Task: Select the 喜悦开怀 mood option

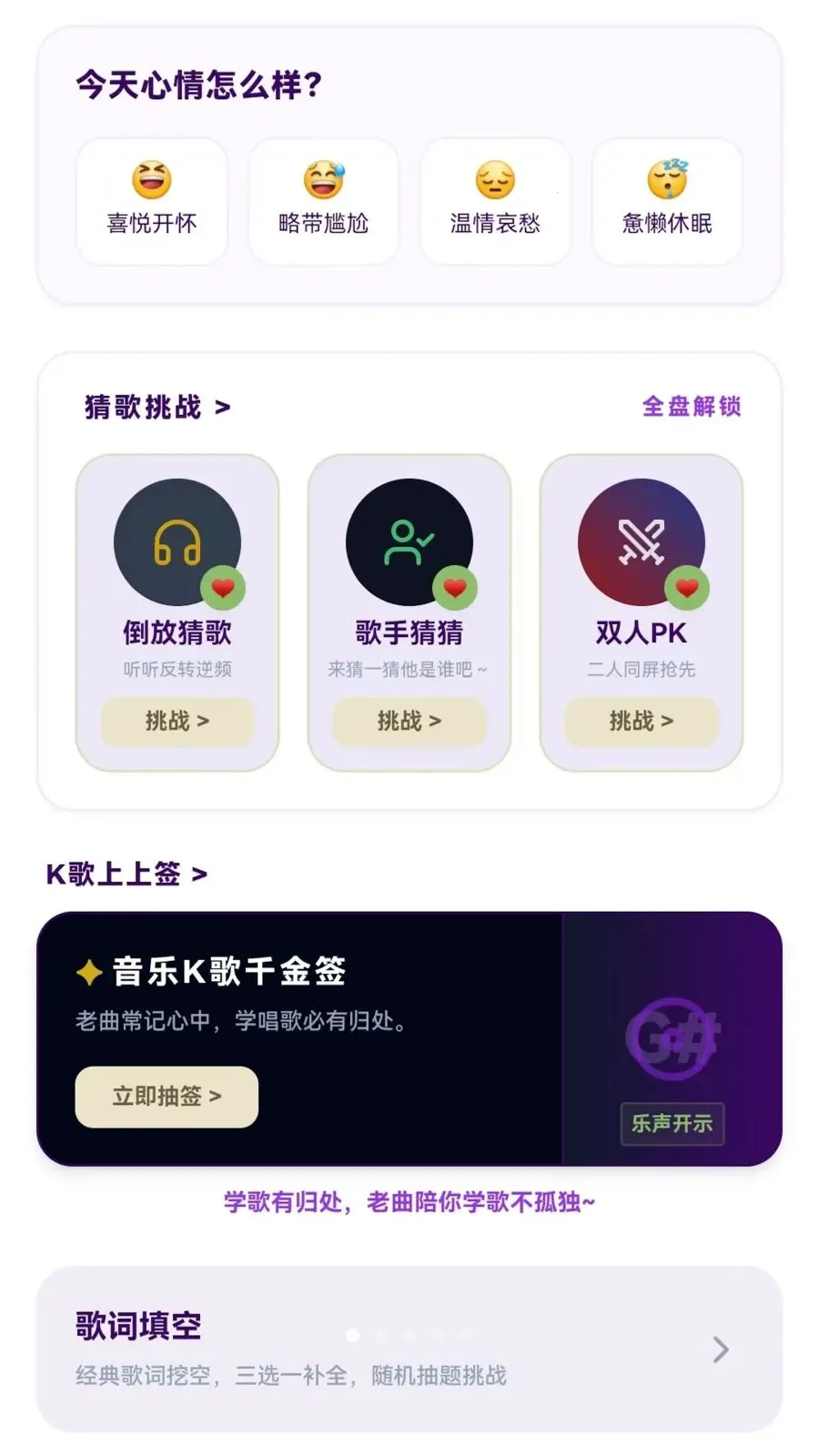Action: (151, 201)
